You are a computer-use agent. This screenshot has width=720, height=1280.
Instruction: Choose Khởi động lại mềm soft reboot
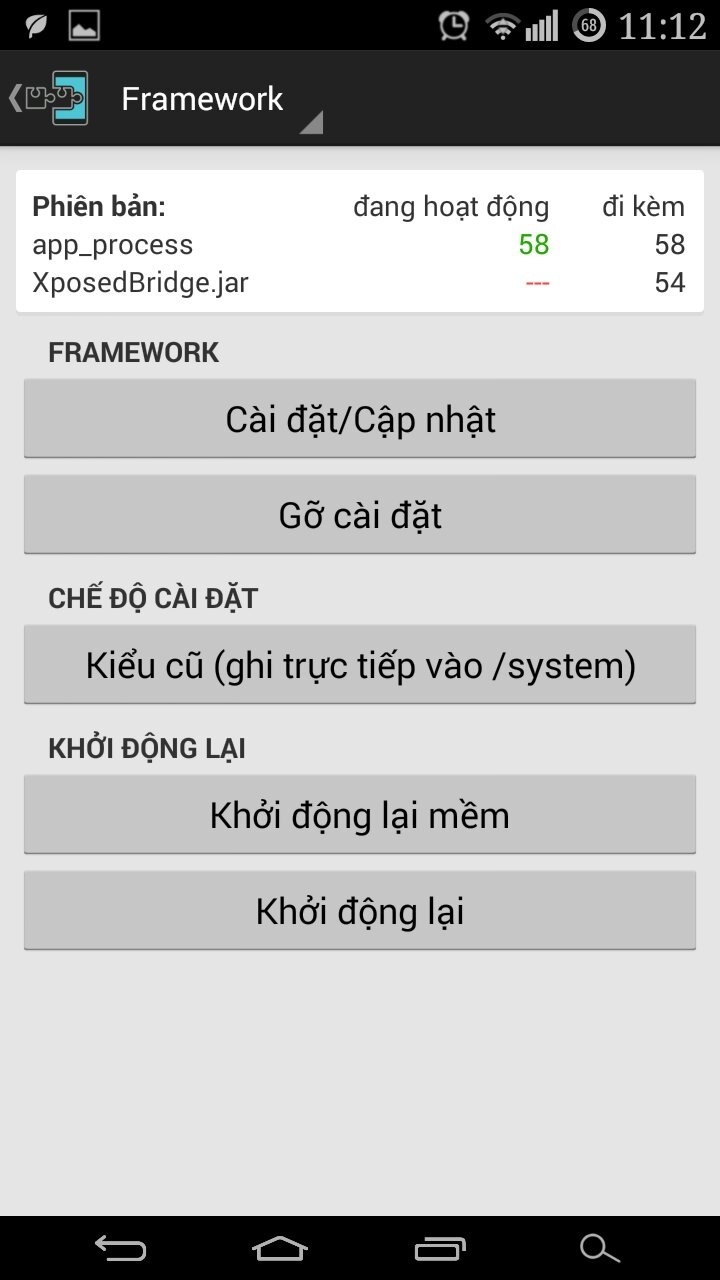click(x=360, y=815)
